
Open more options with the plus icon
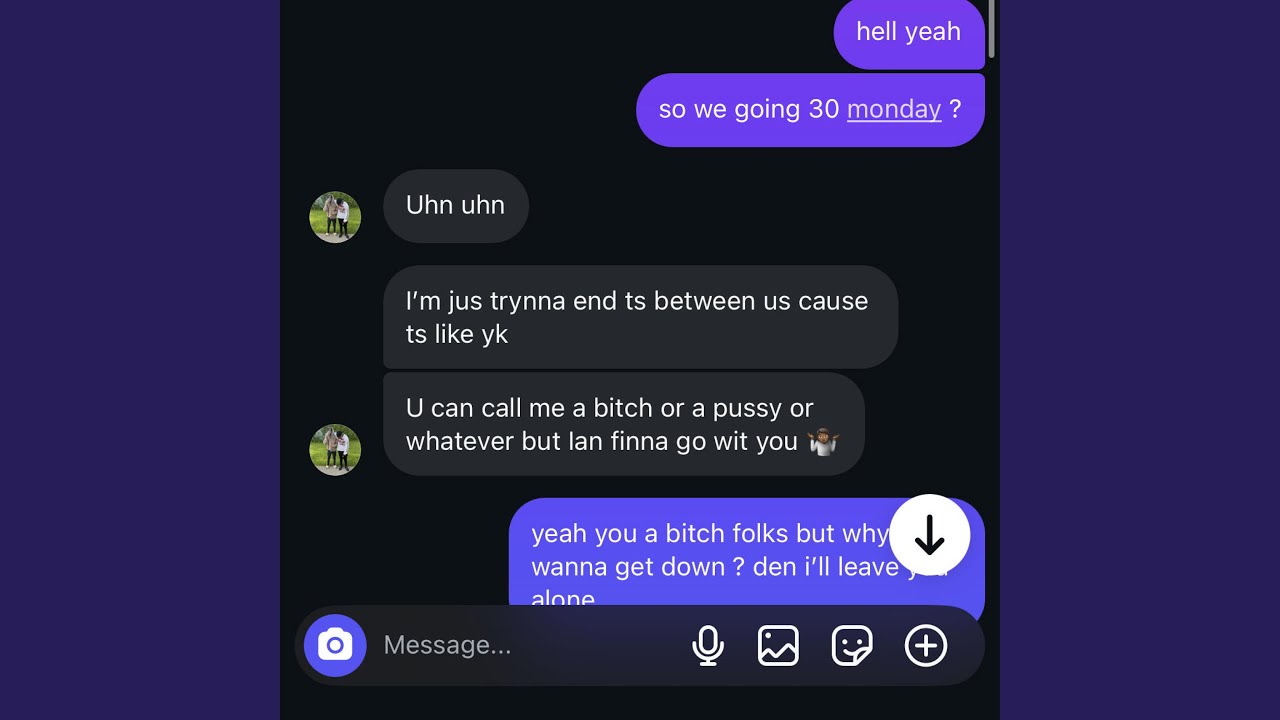click(x=926, y=646)
